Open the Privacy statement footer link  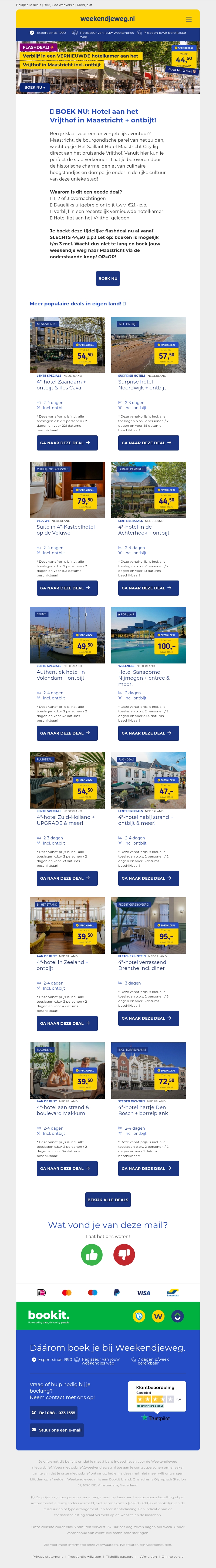click(x=48, y=1556)
